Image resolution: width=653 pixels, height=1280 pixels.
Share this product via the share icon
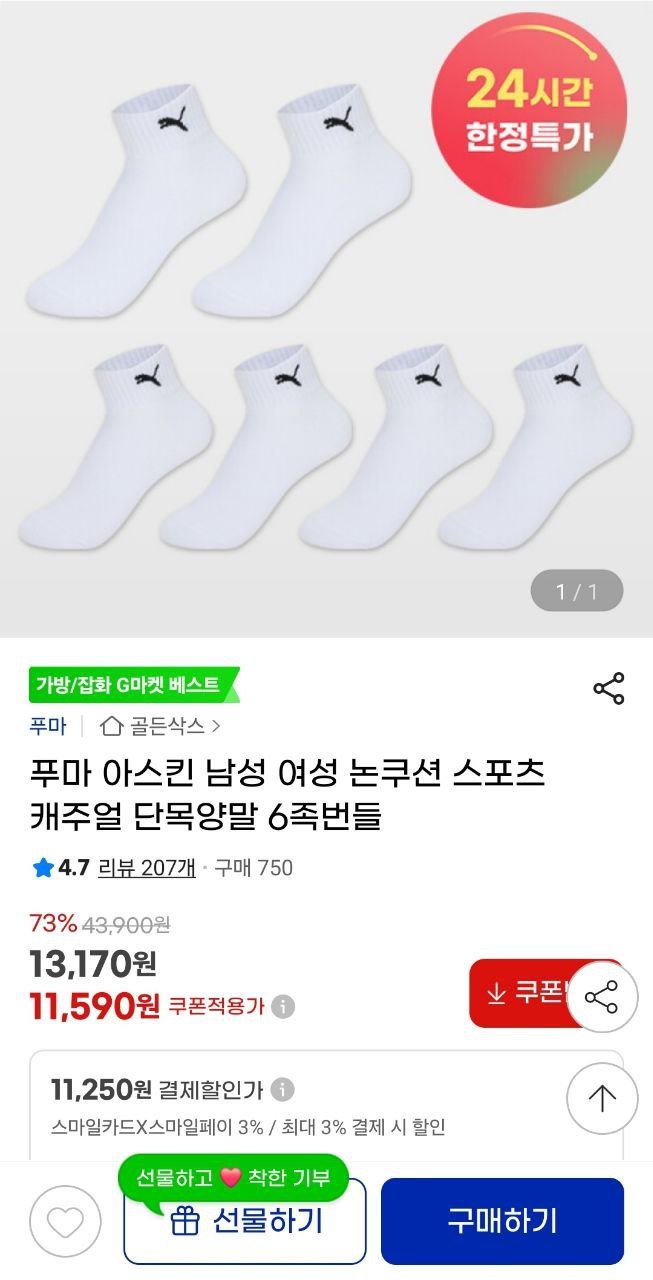pos(608,688)
